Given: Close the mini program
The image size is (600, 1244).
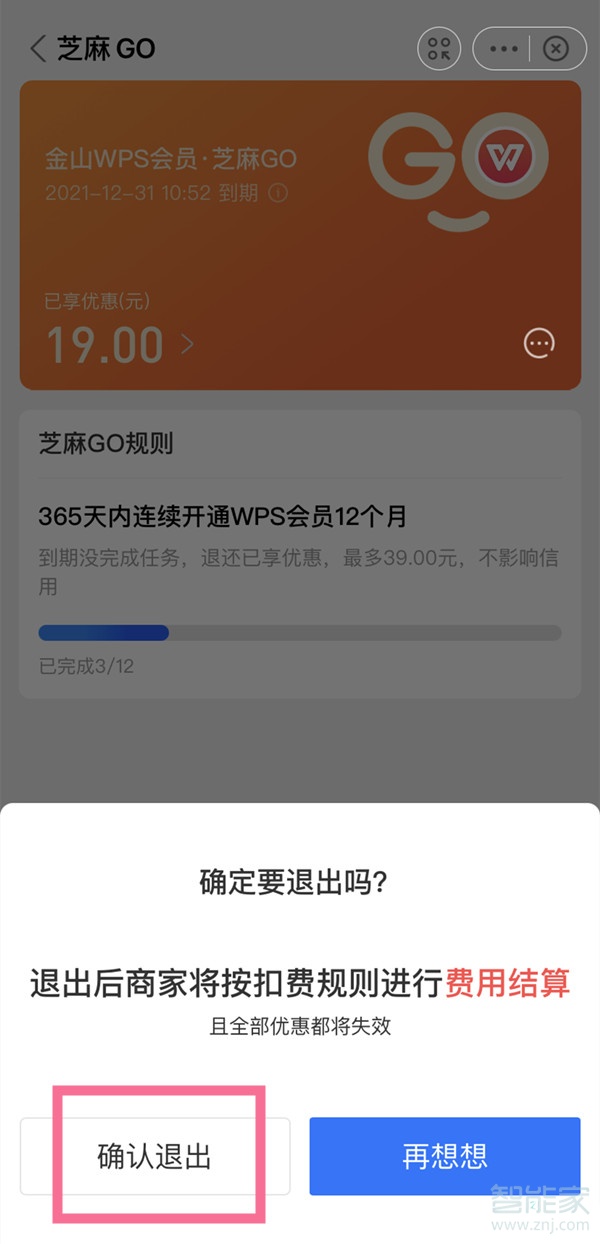Looking at the screenshot, I should (x=557, y=49).
